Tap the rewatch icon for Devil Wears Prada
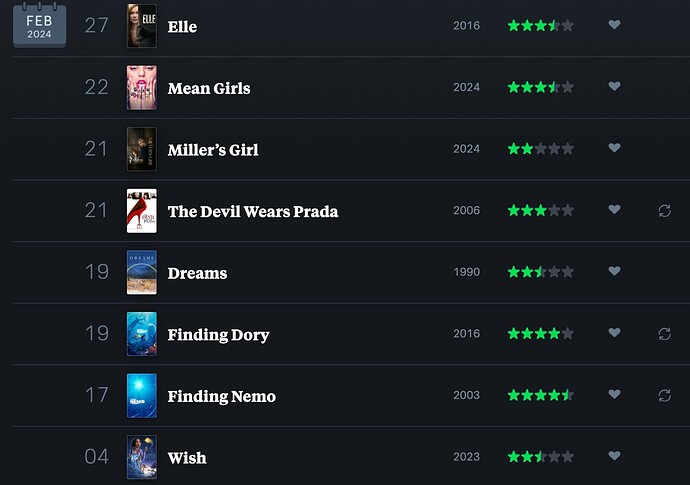The height and width of the screenshot is (485, 690). coord(664,211)
